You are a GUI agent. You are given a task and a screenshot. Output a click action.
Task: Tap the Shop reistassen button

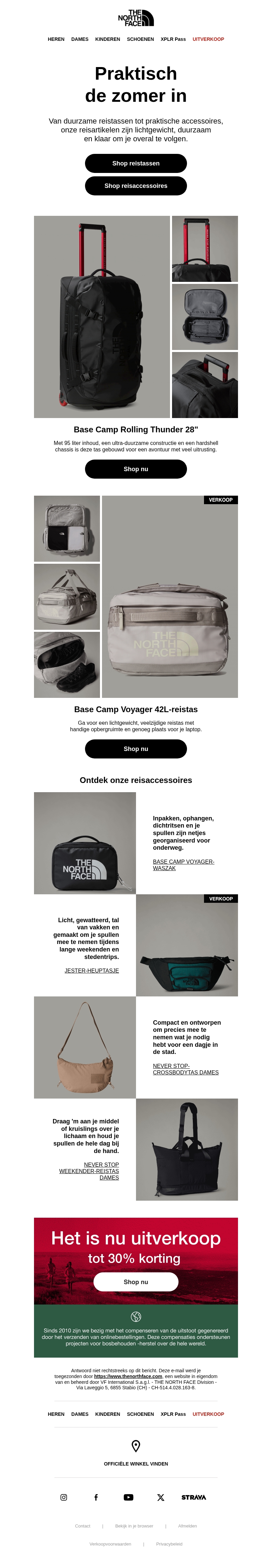(x=136, y=163)
